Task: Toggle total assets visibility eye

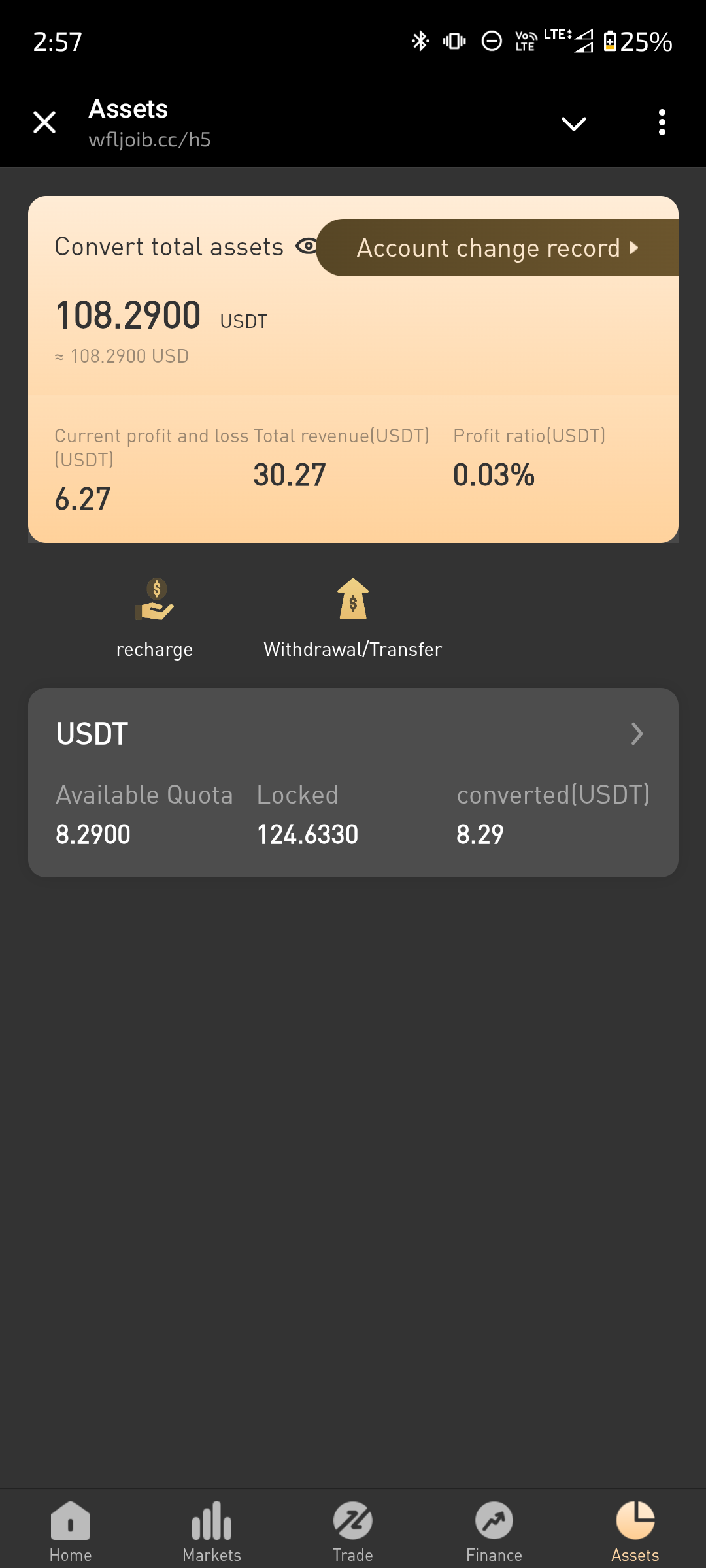Action: tap(305, 246)
